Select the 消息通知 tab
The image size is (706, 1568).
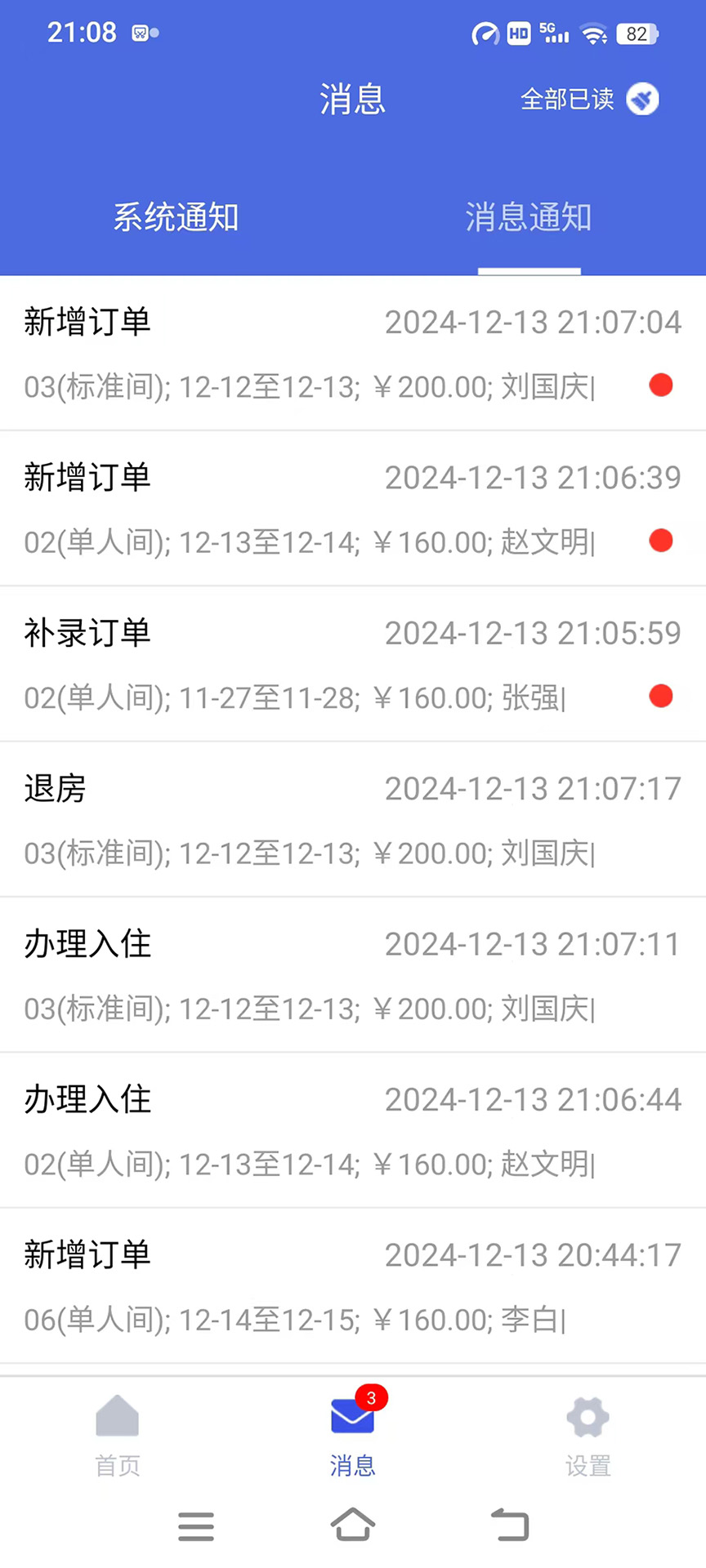[529, 217]
